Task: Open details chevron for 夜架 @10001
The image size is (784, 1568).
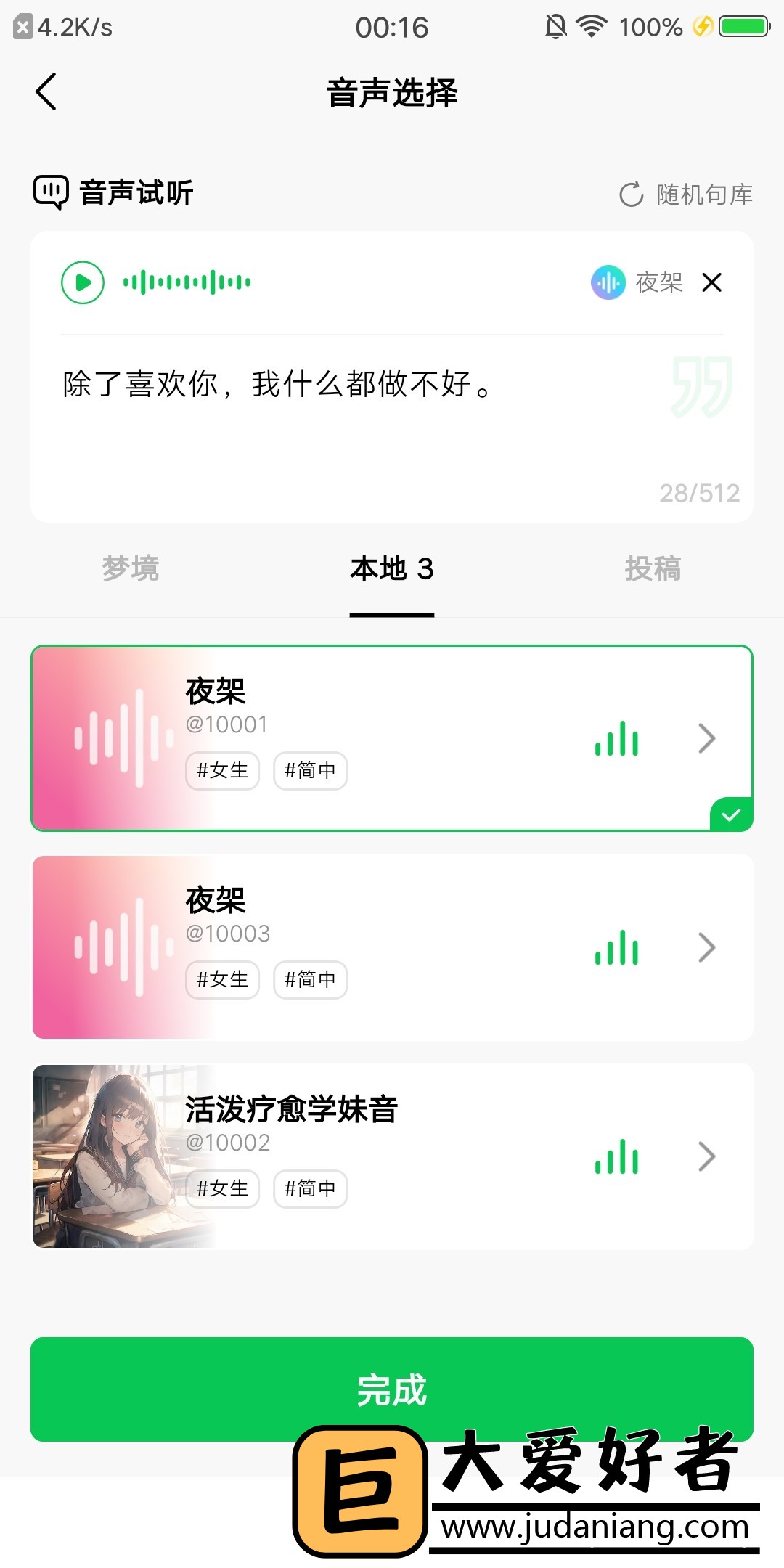Action: point(707,739)
